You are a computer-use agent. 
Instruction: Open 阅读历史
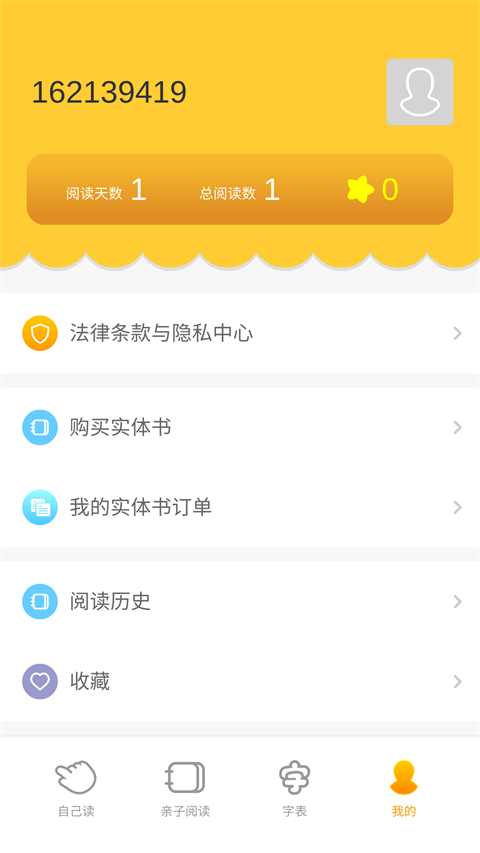point(240,602)
